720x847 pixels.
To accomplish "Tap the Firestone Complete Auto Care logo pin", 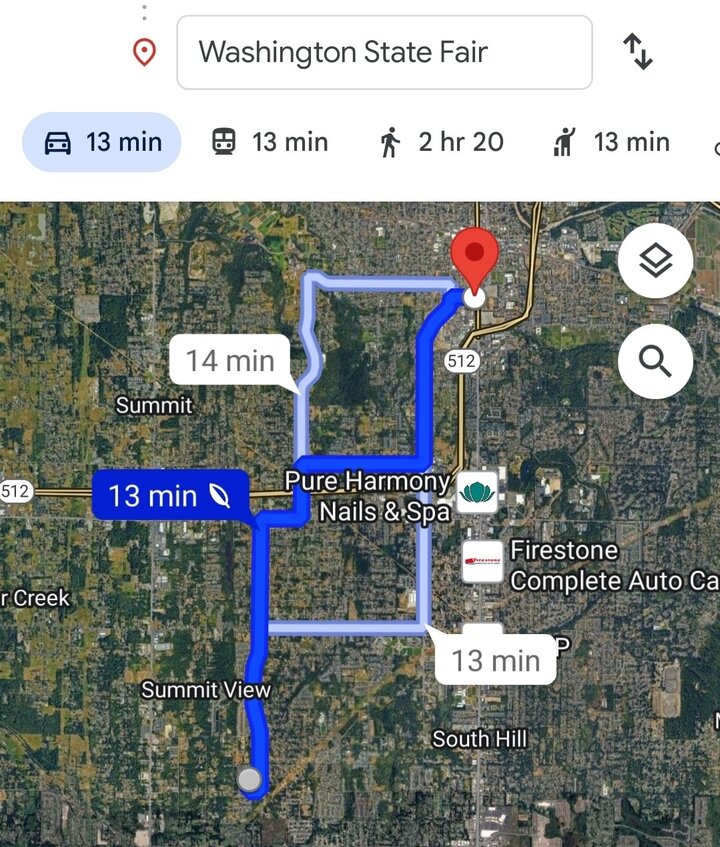I will tap(480, 560).
